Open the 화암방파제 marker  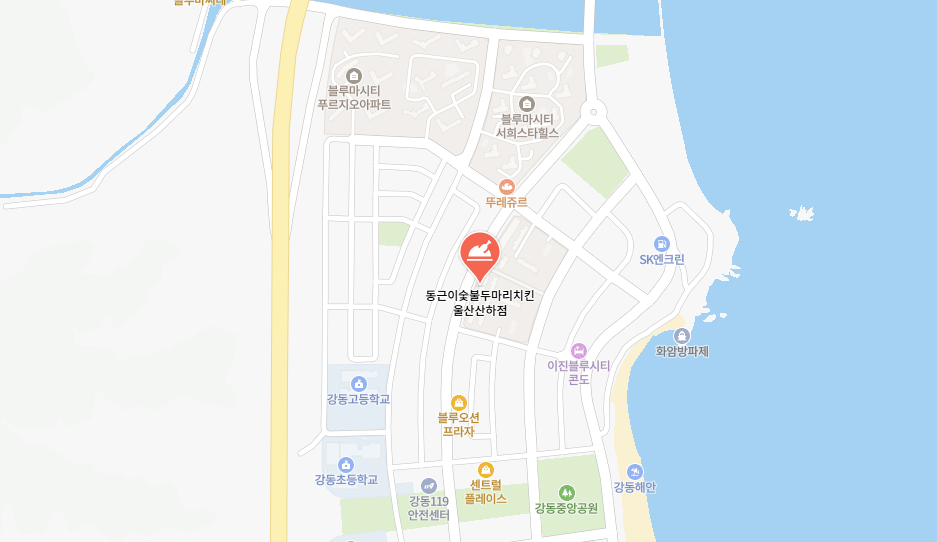click(x=682, y=336)
